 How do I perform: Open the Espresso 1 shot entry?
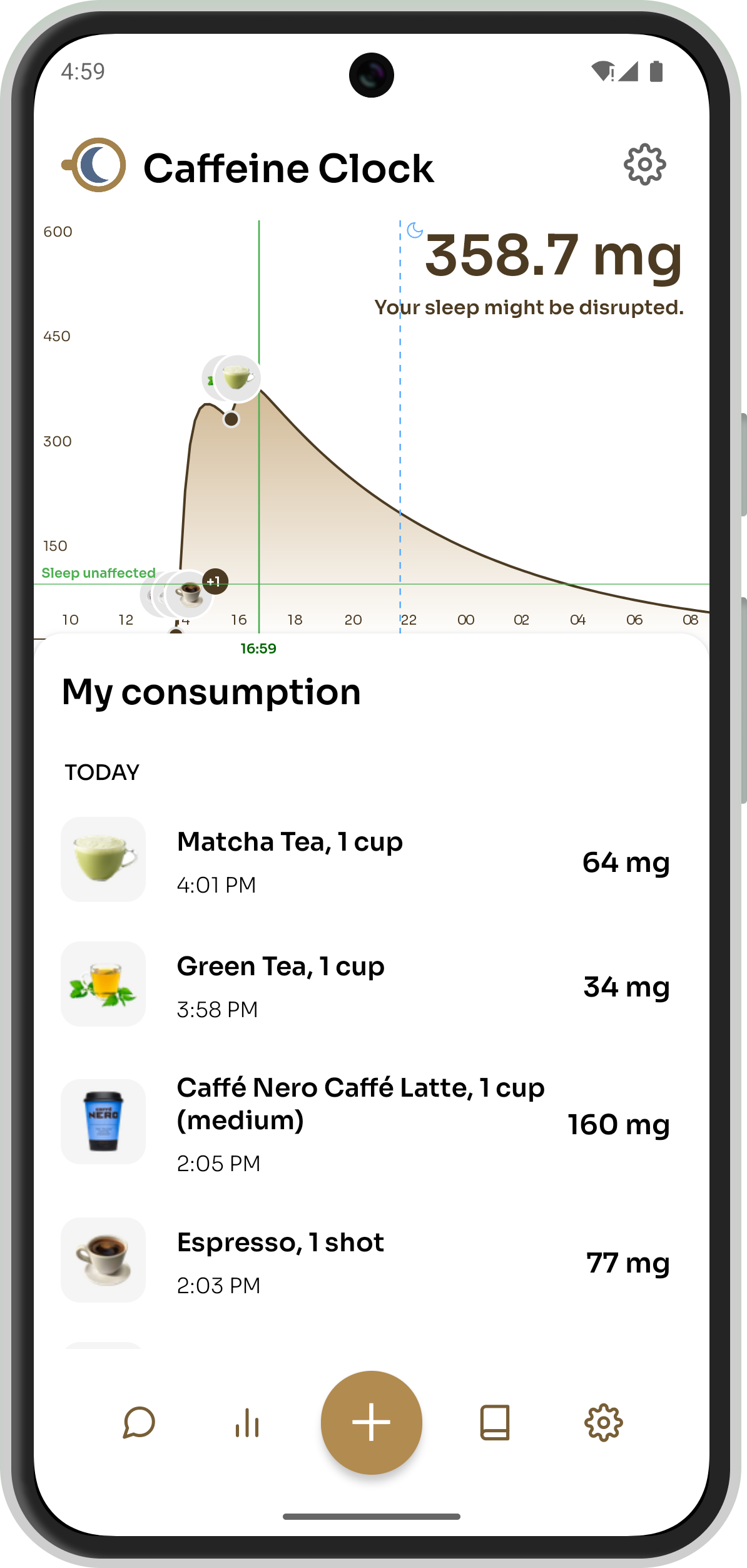(366, 1261)
